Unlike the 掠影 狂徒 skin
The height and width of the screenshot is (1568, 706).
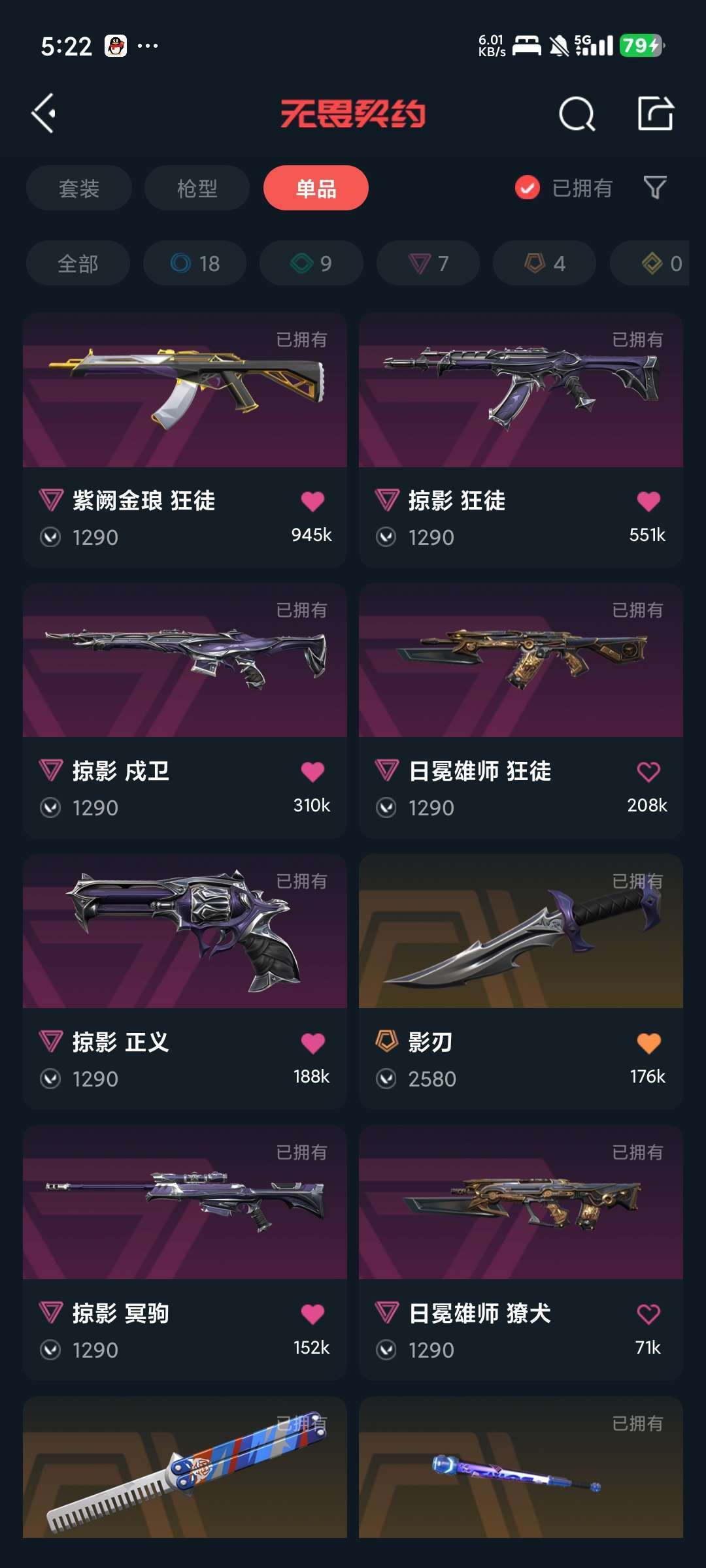pos(648,501)
